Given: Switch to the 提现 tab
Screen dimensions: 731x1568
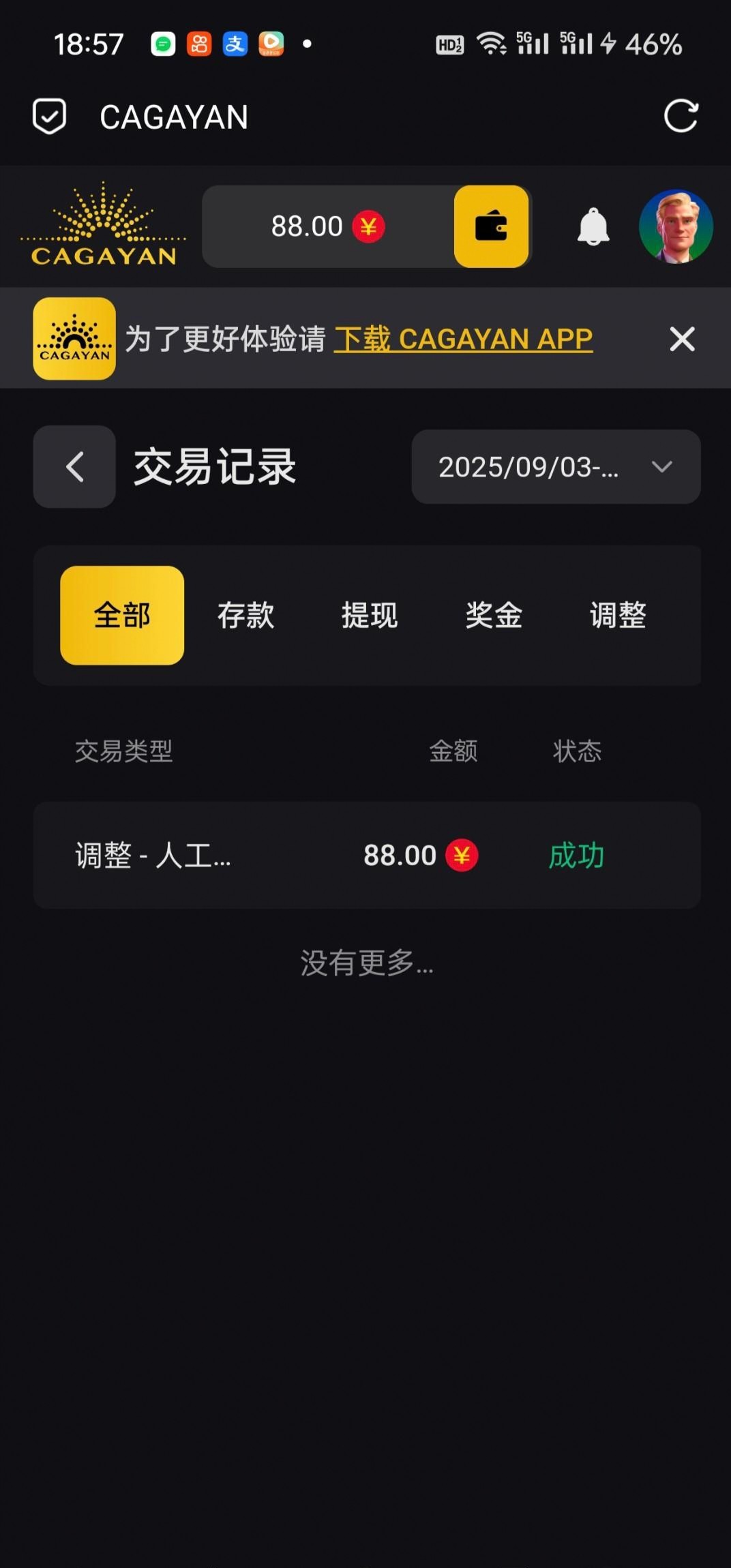Looking at the screenshot, I should (370, 615).
